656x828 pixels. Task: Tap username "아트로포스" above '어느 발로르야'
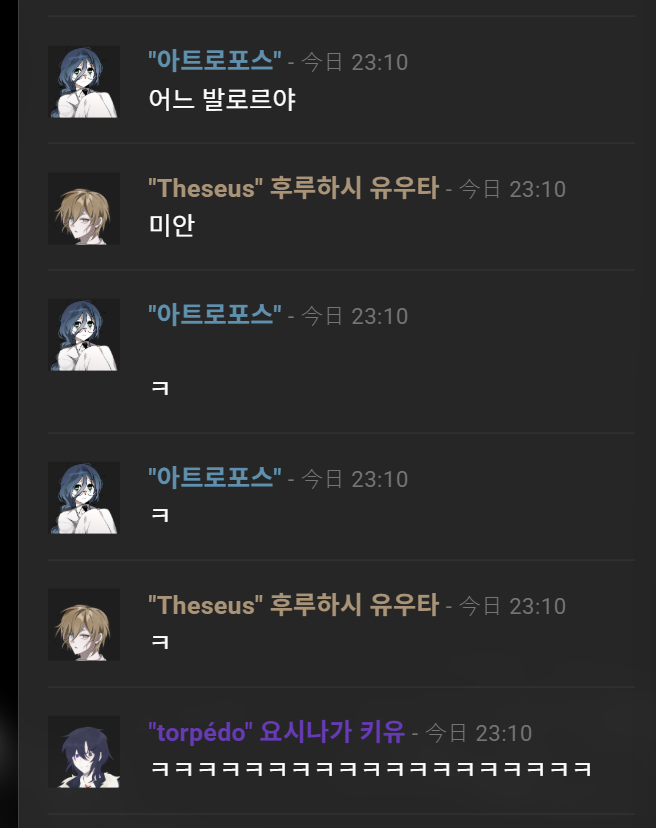click(214, 61)
